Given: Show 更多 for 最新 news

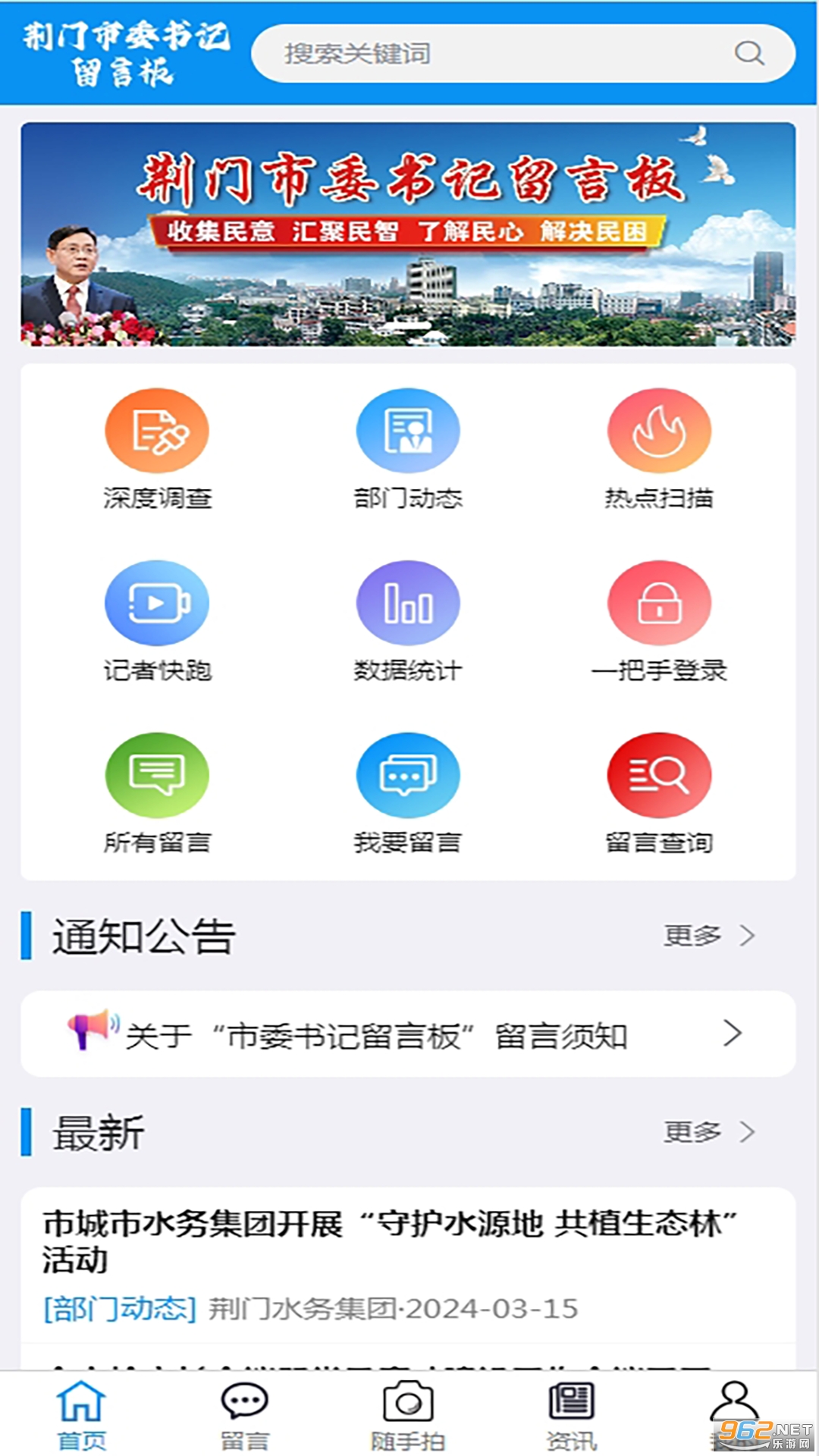Looking at the screenshot, I should click(x=709, y=1132).
